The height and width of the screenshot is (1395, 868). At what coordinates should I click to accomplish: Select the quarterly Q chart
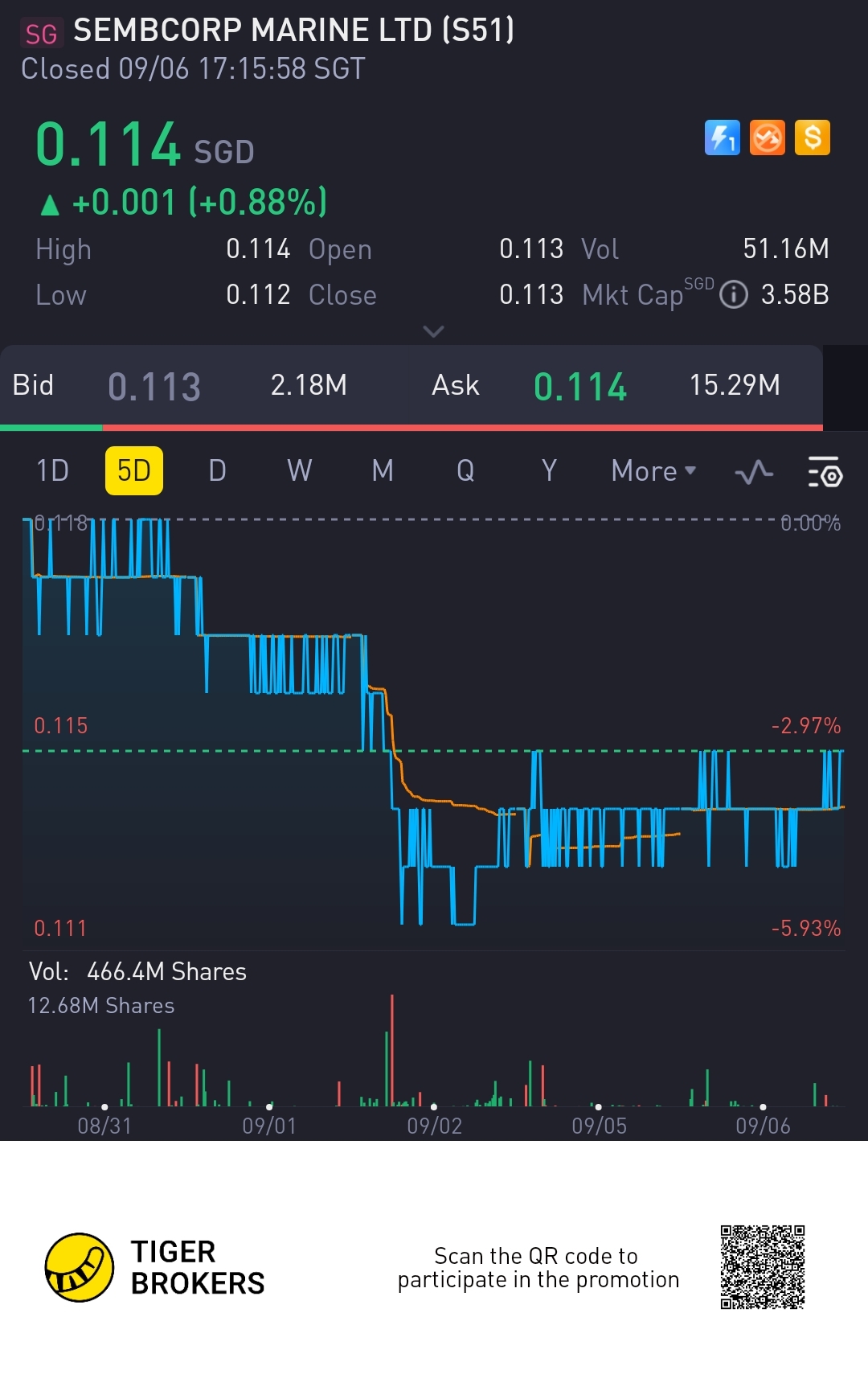(x=465, y=470)
